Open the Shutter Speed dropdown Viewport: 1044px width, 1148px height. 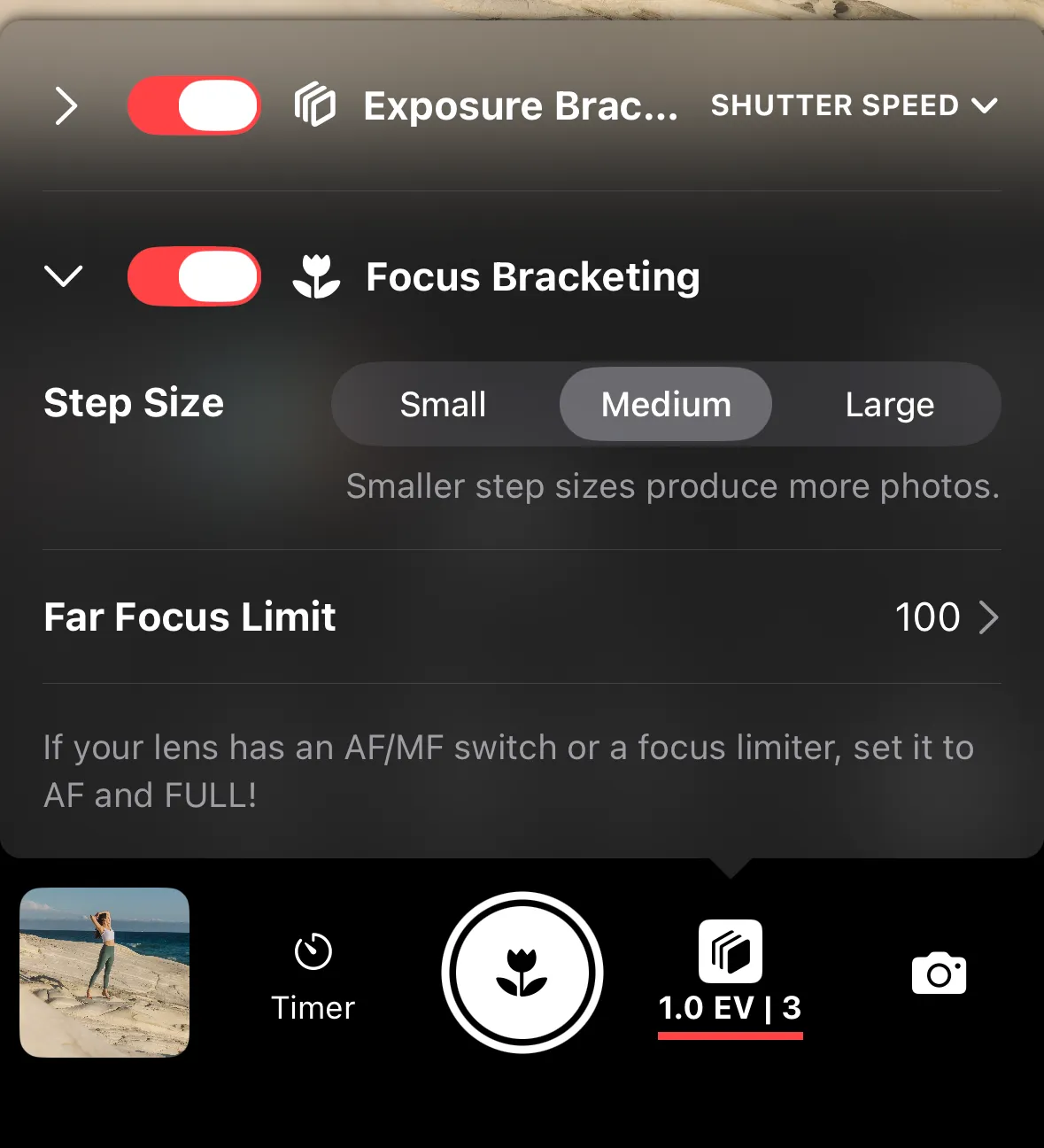854,106
